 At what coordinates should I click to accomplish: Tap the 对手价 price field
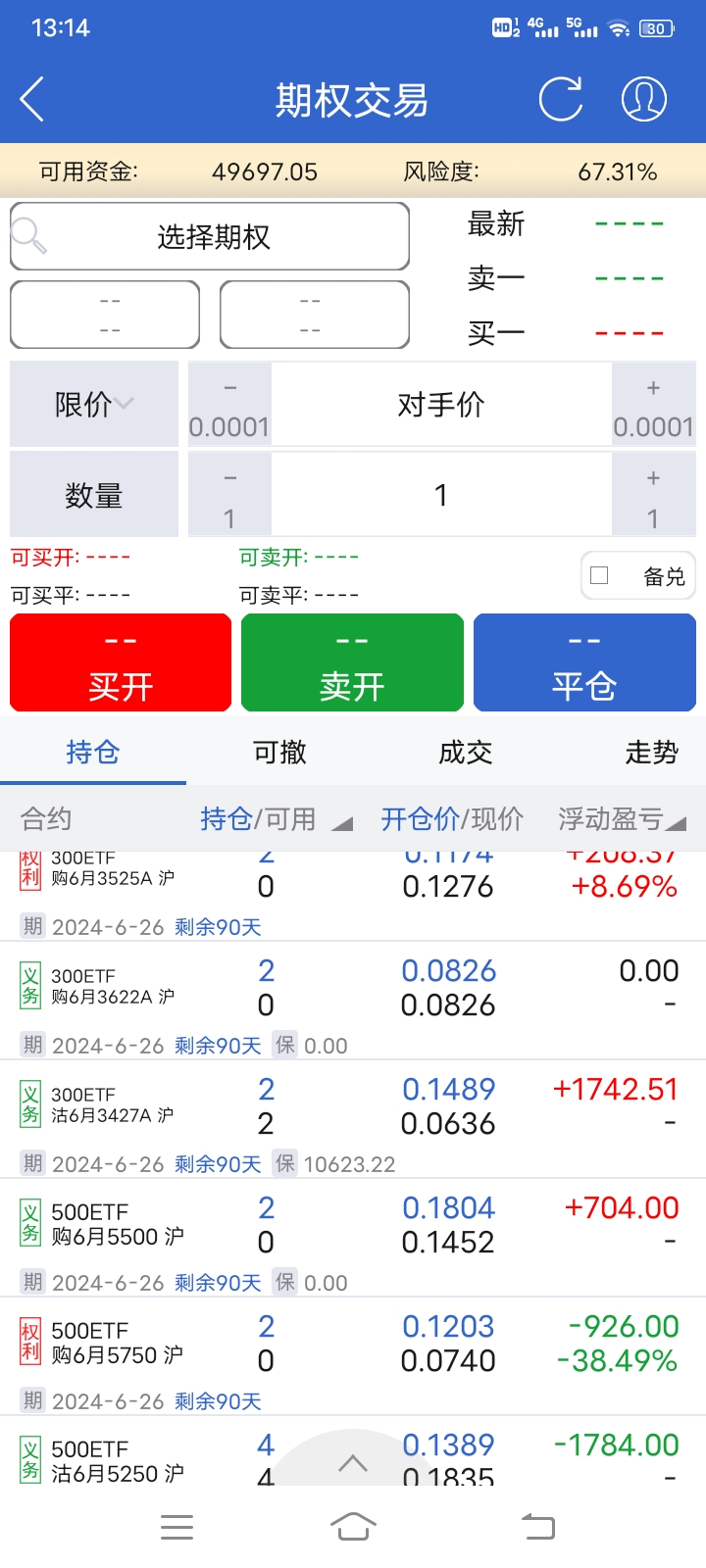[441, 404]
